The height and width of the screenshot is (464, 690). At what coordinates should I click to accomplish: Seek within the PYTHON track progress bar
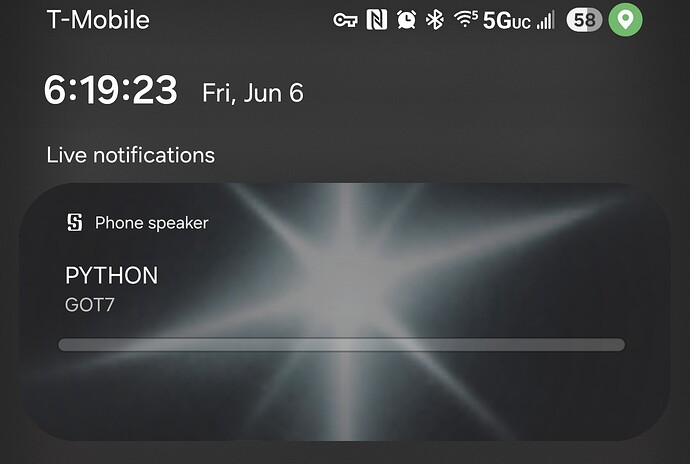tap(341, 345)
